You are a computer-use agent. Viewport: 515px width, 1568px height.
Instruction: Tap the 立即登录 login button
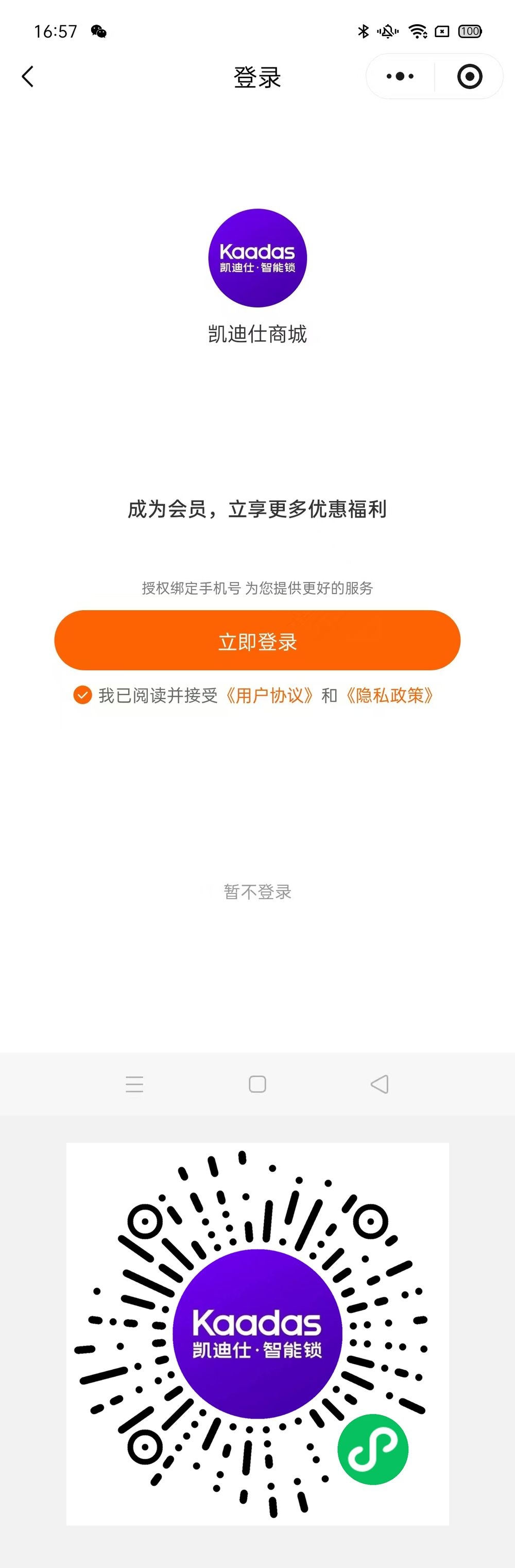[x=257, y=641]
